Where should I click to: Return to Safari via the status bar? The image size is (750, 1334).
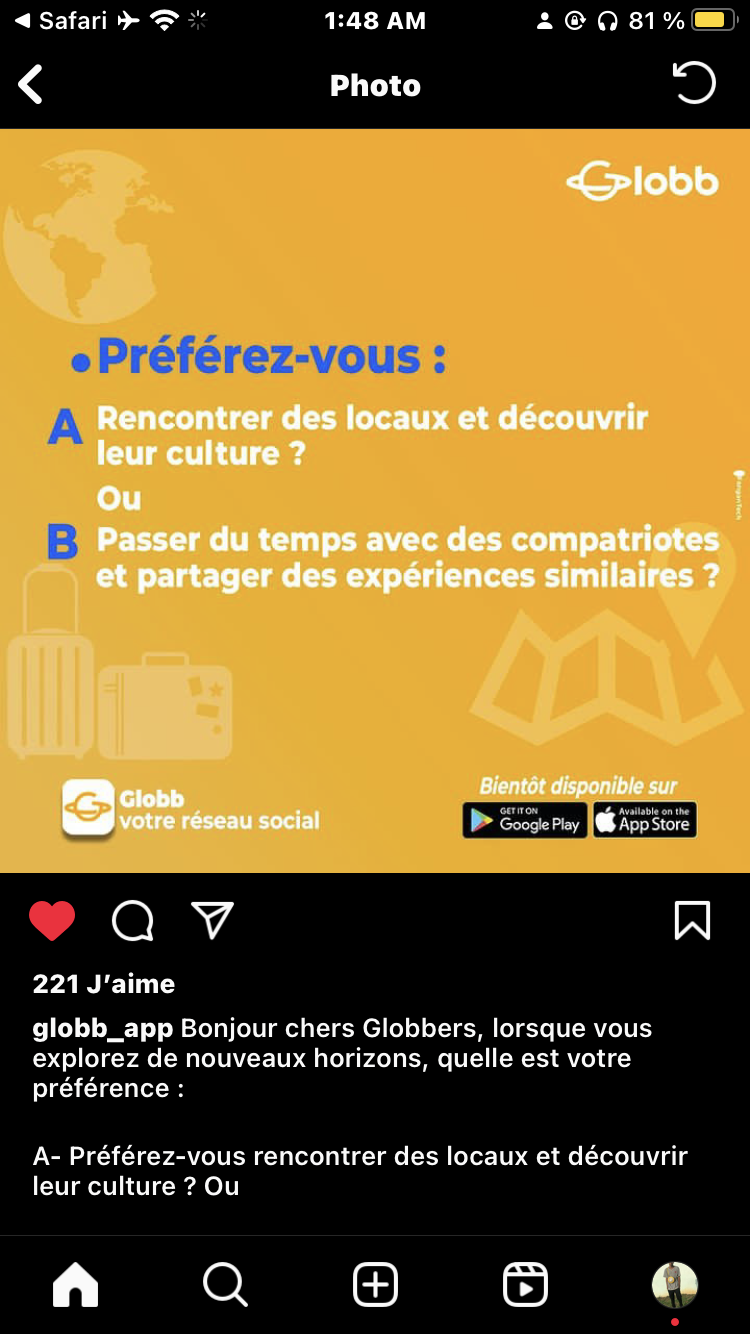coord(62,20)
